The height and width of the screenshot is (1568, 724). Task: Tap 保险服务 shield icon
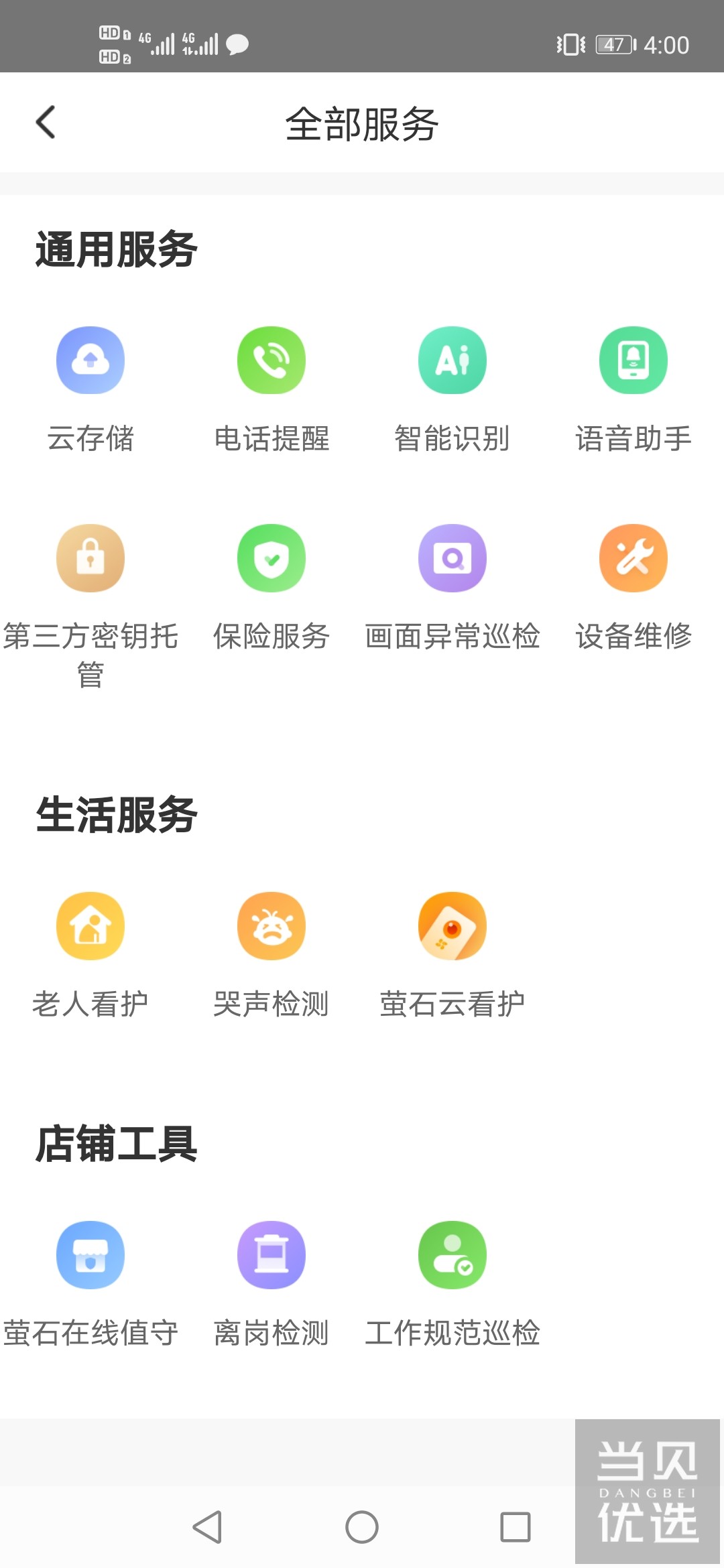(x=271, y=558)
